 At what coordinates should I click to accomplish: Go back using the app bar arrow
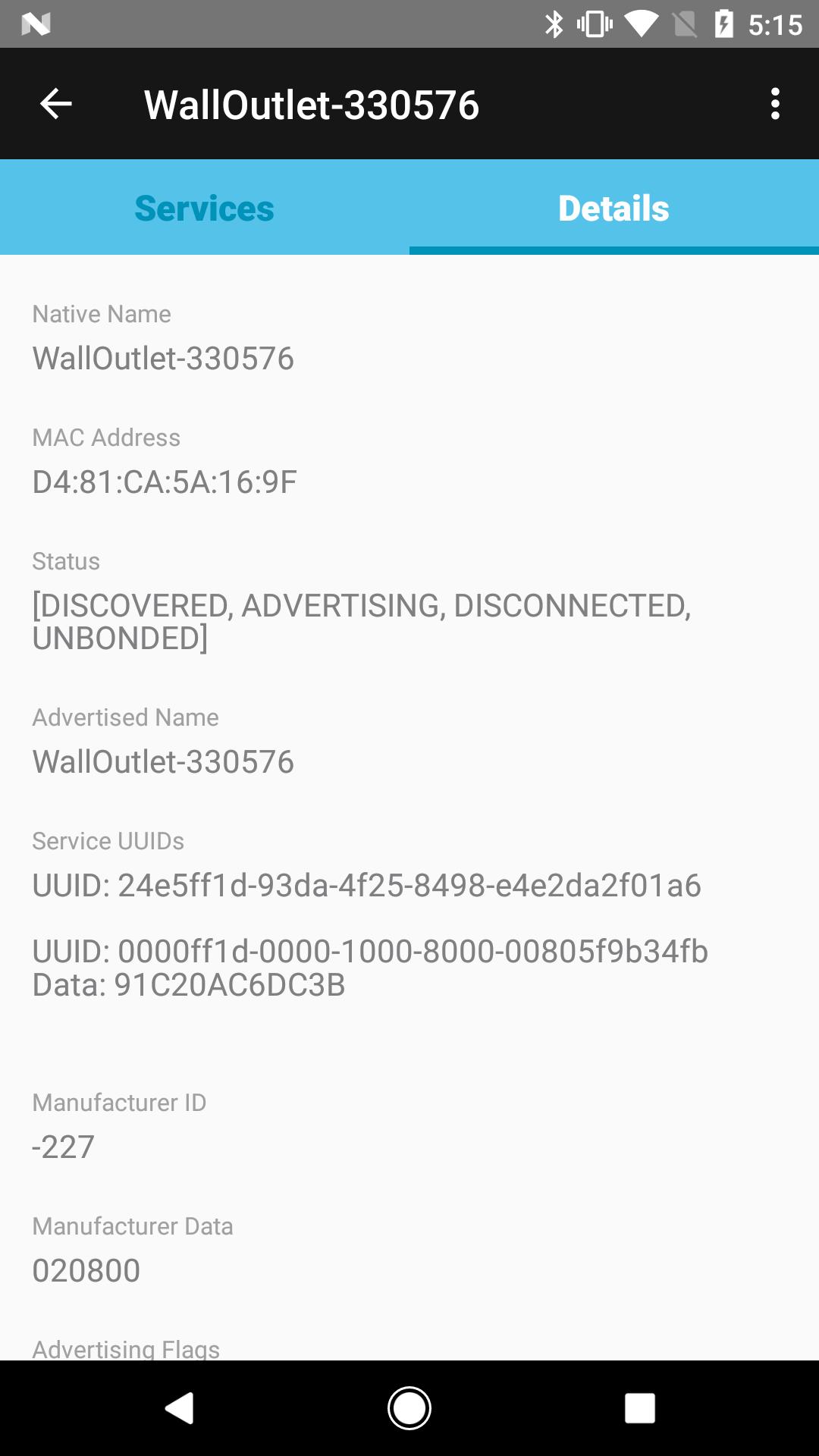[55, 104]
